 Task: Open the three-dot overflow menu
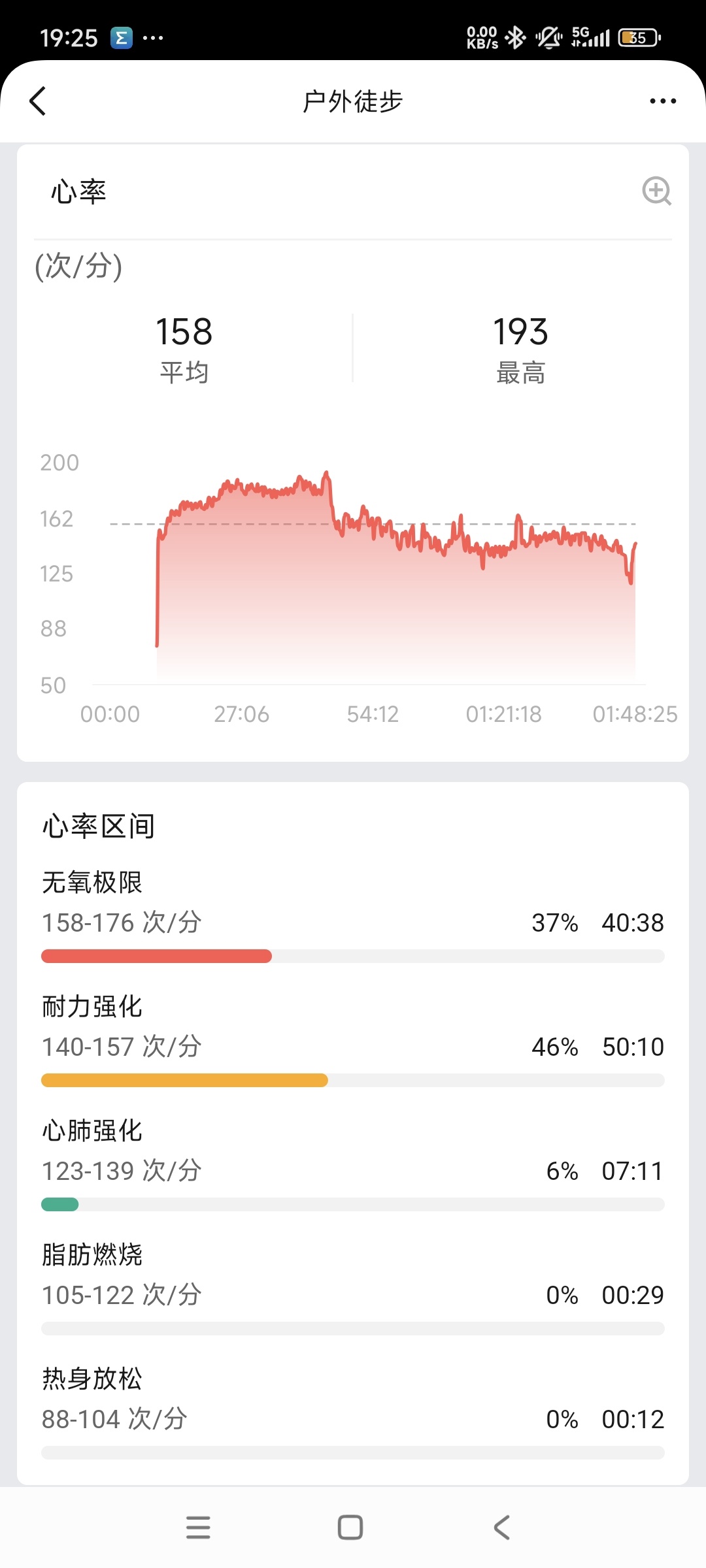663,101
